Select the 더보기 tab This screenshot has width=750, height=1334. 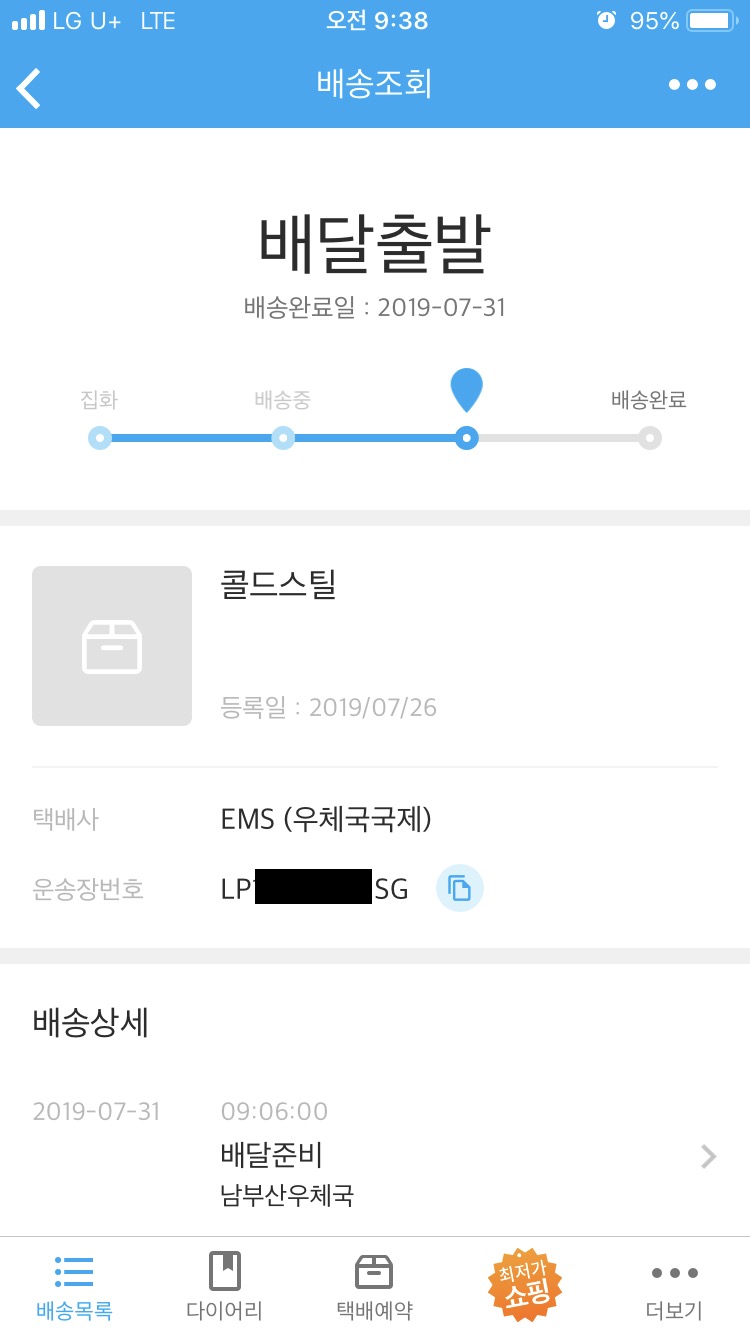click(674, 1286)
